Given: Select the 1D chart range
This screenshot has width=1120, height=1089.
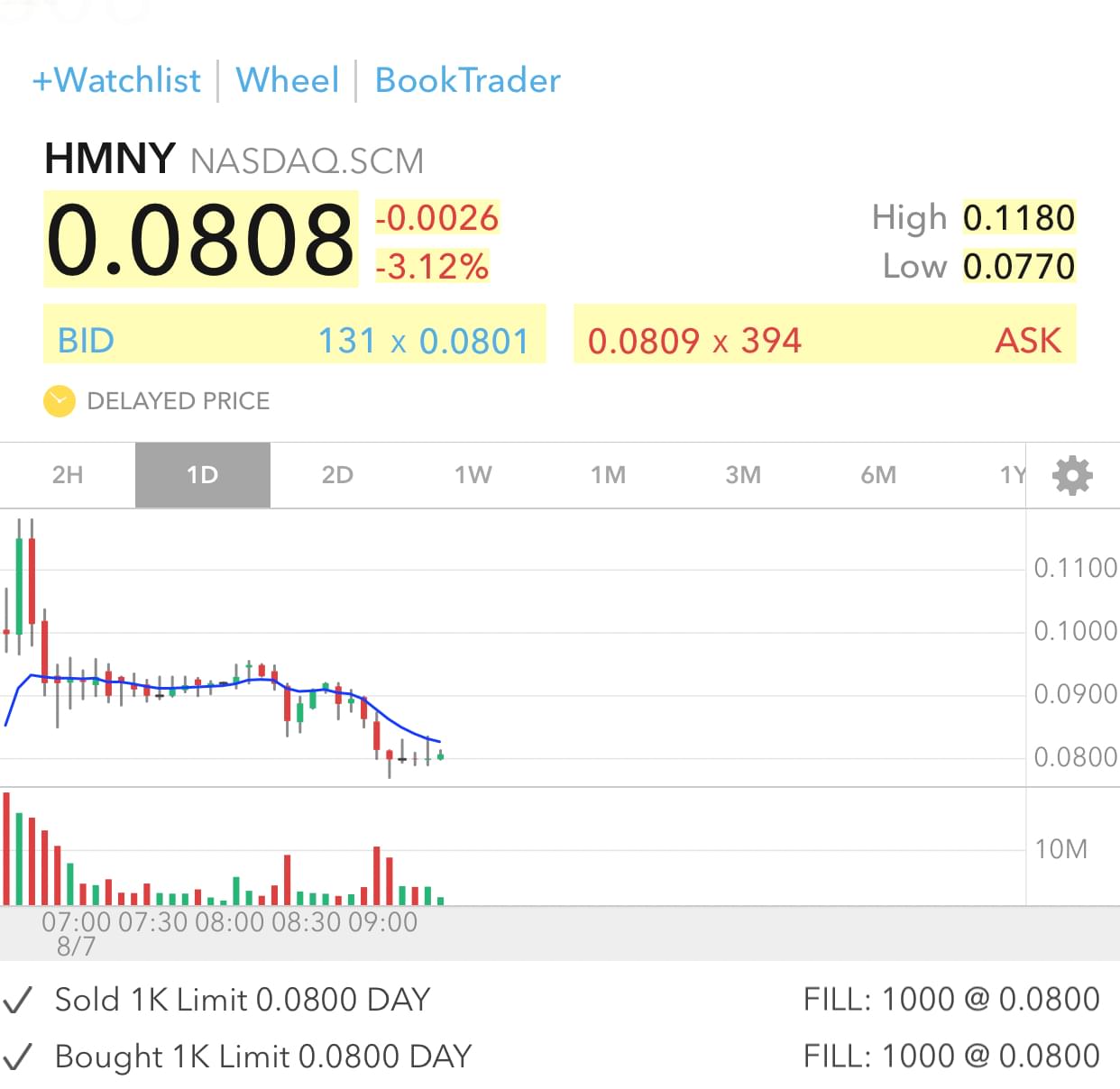Looking at the screenshot, I should (202, 475).
